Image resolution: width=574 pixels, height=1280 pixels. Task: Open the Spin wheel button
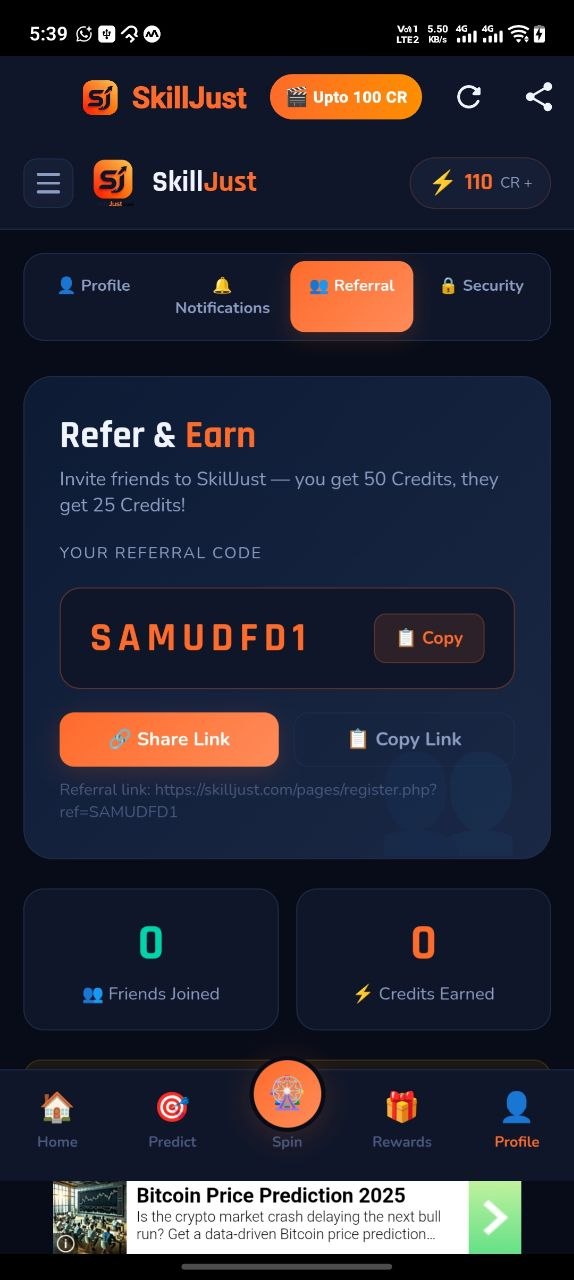(x=287, y=1095)
